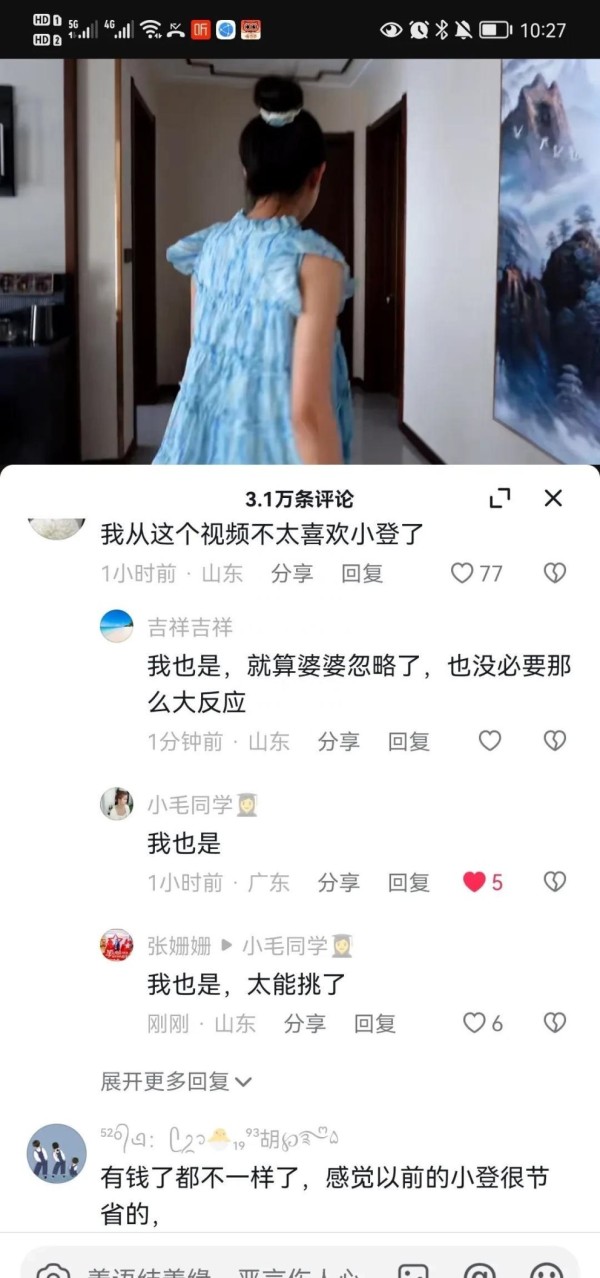
Task: Open the comment input field
Action: tap(220, 1268)
